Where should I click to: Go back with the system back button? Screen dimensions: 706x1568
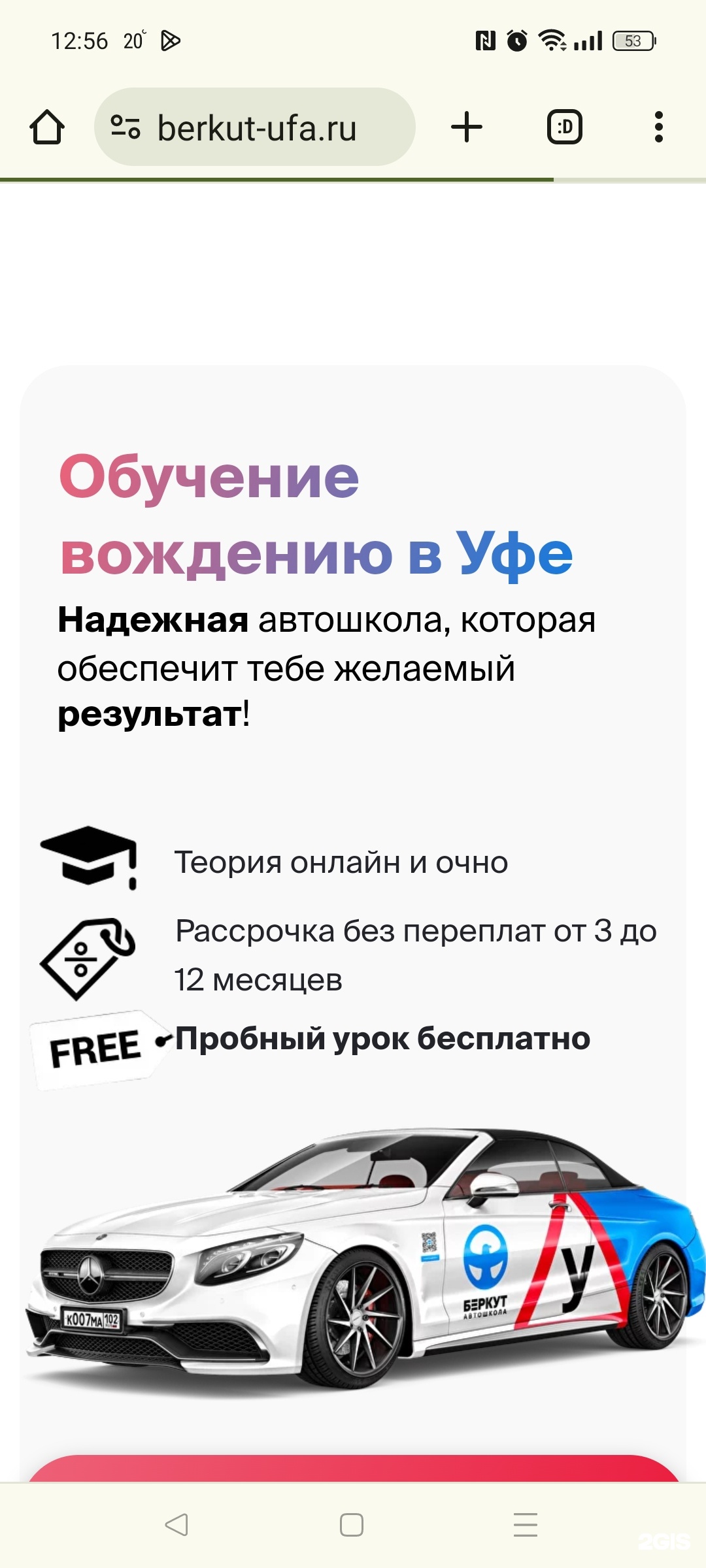pyautogui.click(x=176, y=1525)
